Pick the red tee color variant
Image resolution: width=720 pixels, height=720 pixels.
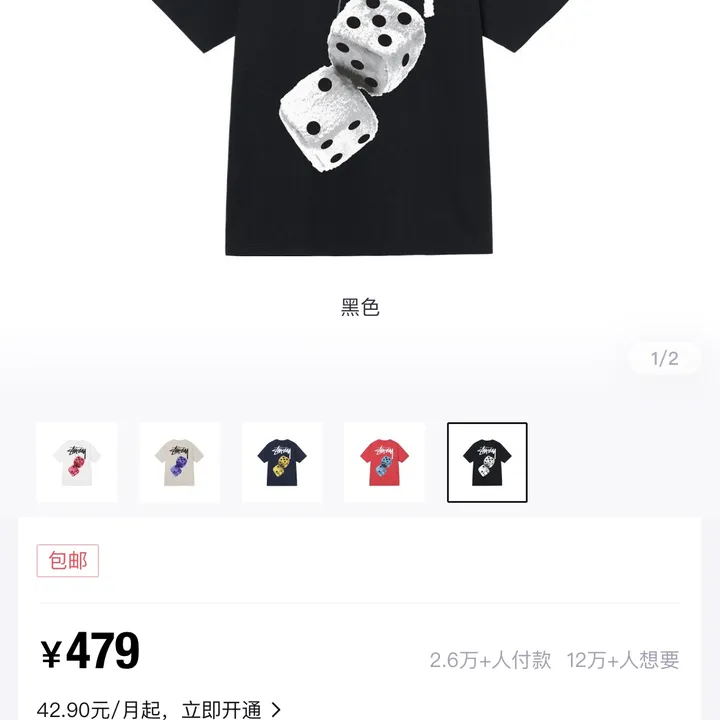click(x=385, y=462)
